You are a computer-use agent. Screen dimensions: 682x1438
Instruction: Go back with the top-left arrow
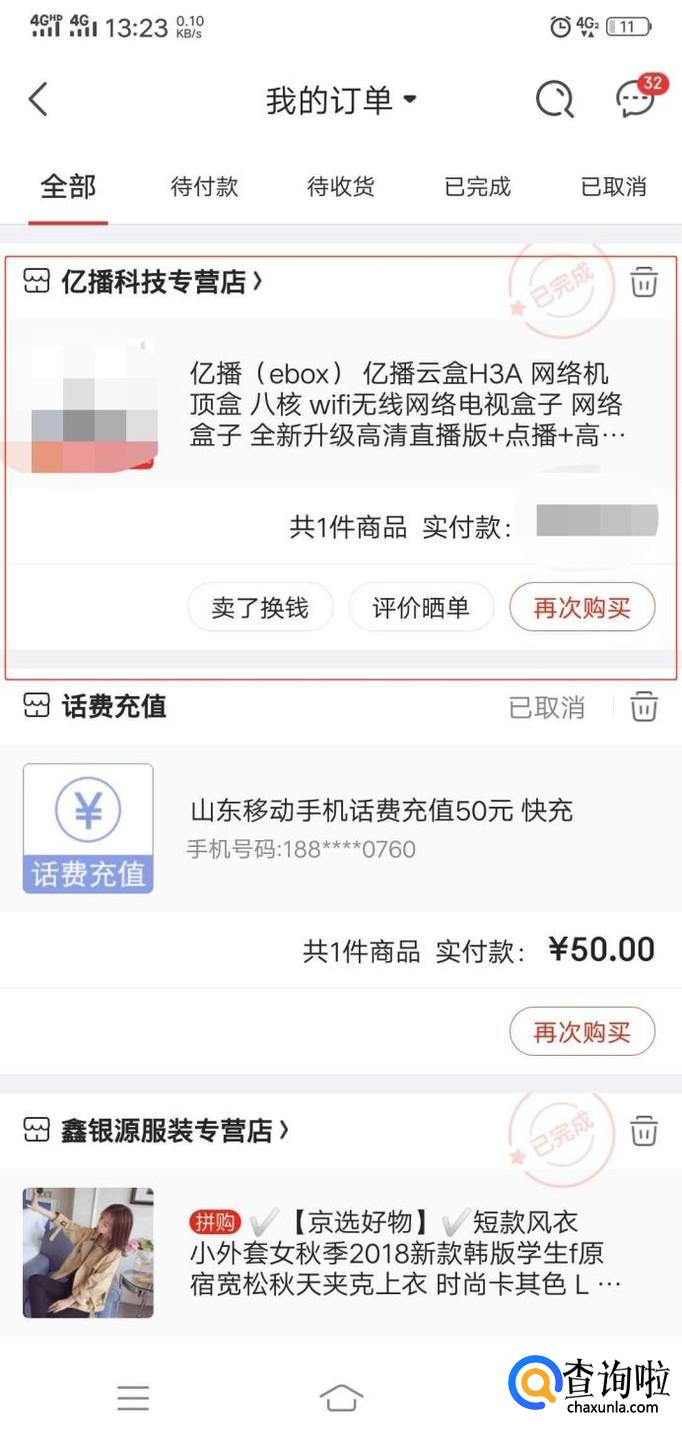click(38, 100)
